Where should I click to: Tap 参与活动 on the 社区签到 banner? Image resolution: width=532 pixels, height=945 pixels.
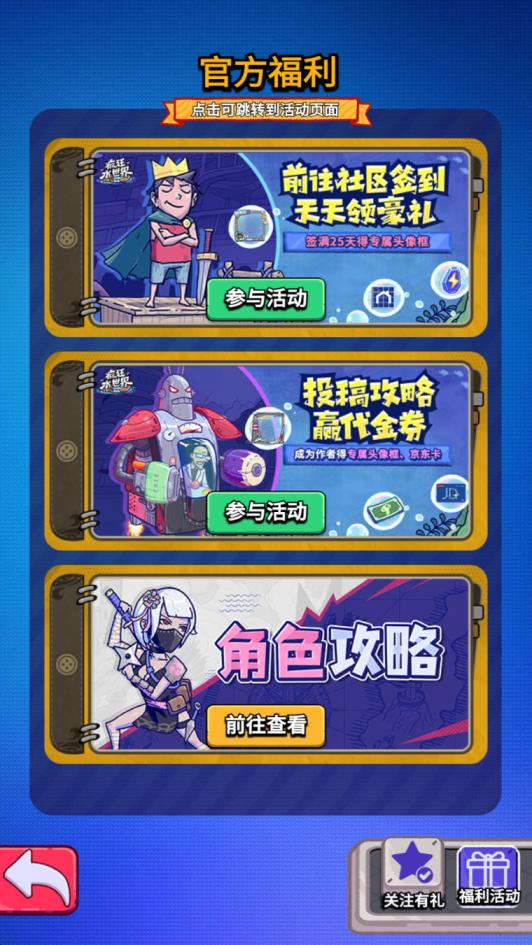266,299
